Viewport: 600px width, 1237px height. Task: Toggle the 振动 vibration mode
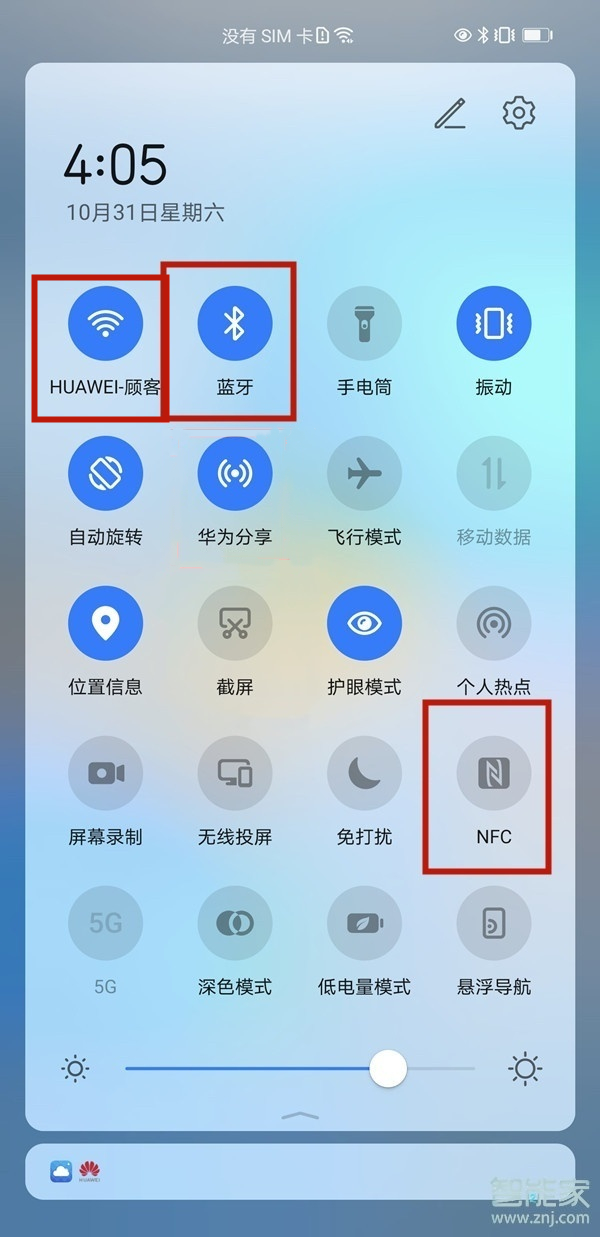(494, 323)
